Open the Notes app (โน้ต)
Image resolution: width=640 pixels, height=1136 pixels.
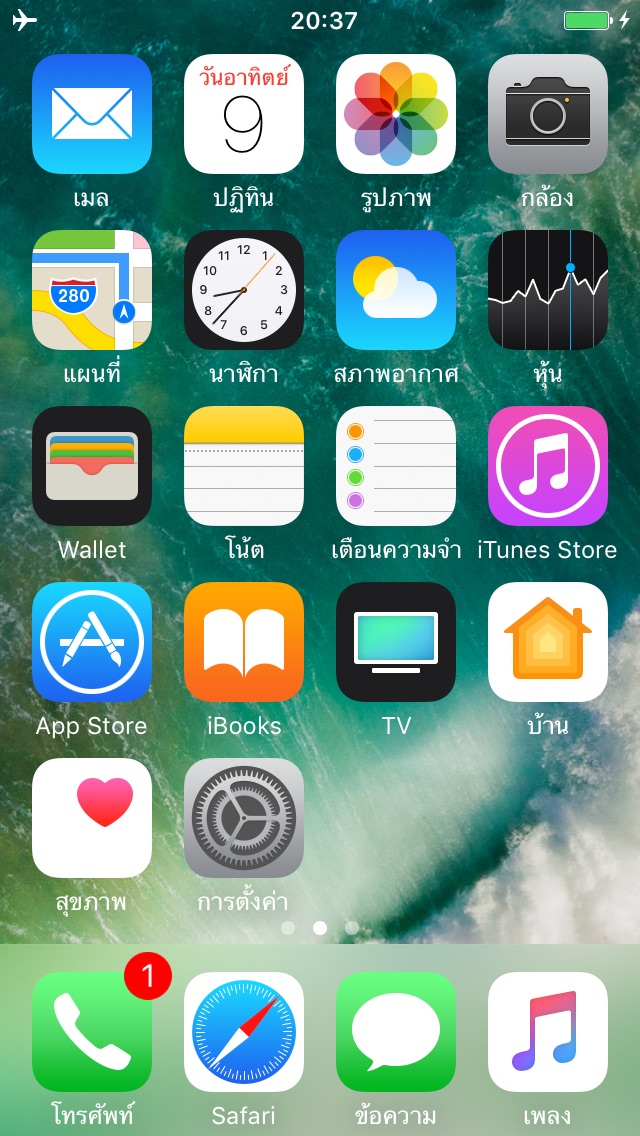point(244,466)
